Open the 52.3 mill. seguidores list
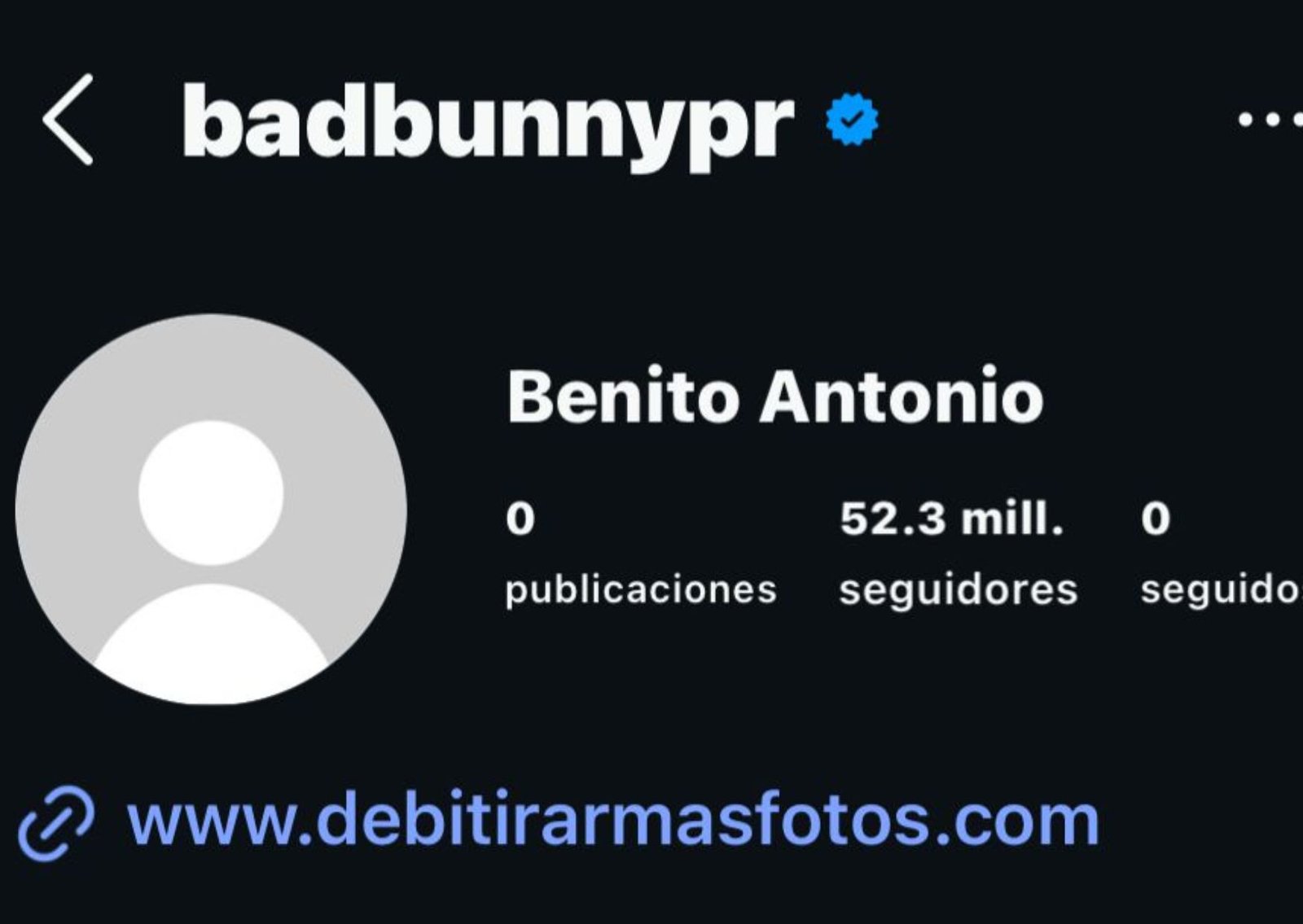Screen dimensions: 1303x924 (x=958, y=552)
